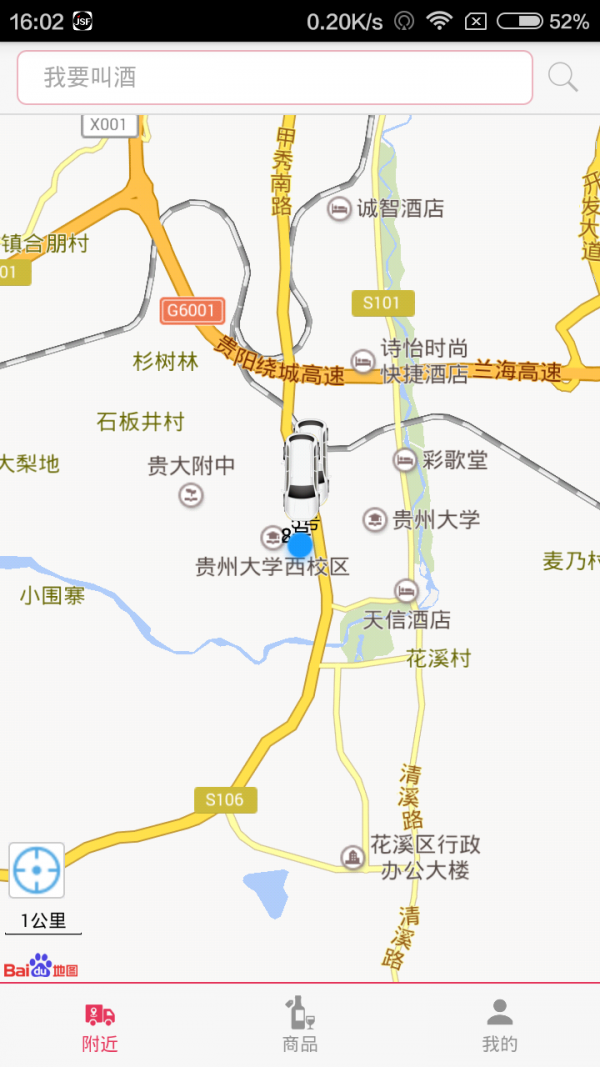Go to the 我的 tab
Screen dimensions: 600x1067
coord(500,1026)
